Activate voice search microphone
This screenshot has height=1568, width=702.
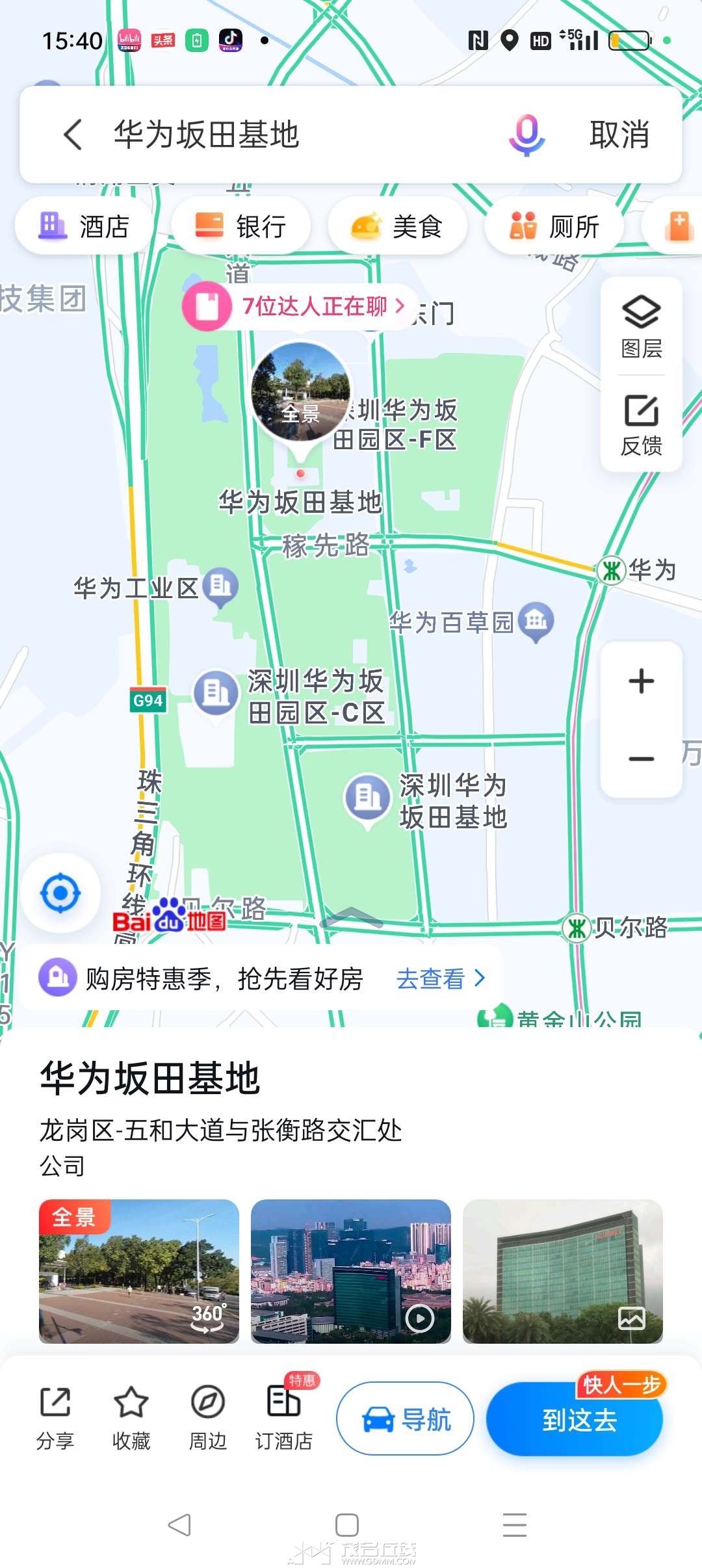click(x=526, y=135)
